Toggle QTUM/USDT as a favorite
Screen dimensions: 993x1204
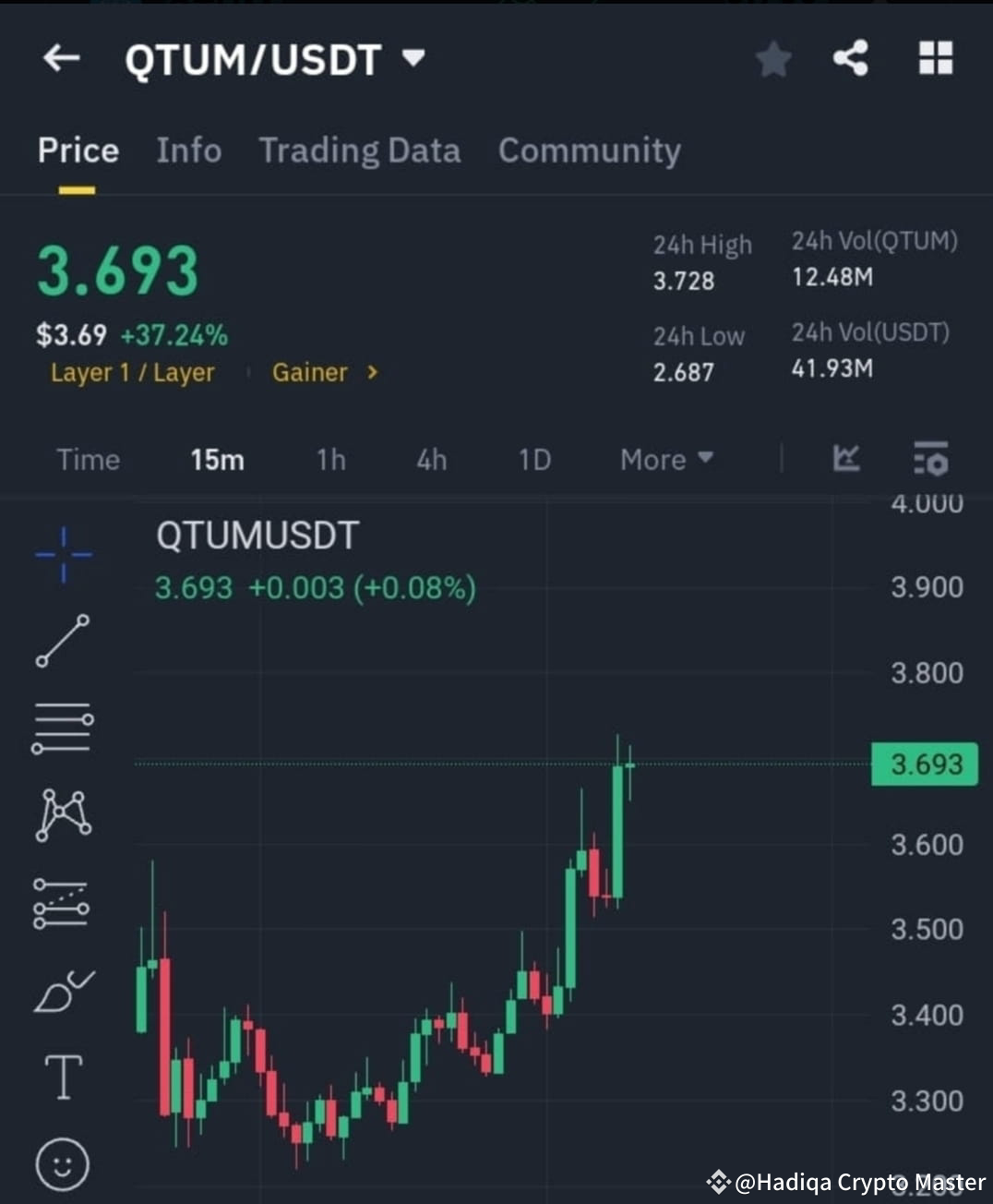[x=773, y=58]
